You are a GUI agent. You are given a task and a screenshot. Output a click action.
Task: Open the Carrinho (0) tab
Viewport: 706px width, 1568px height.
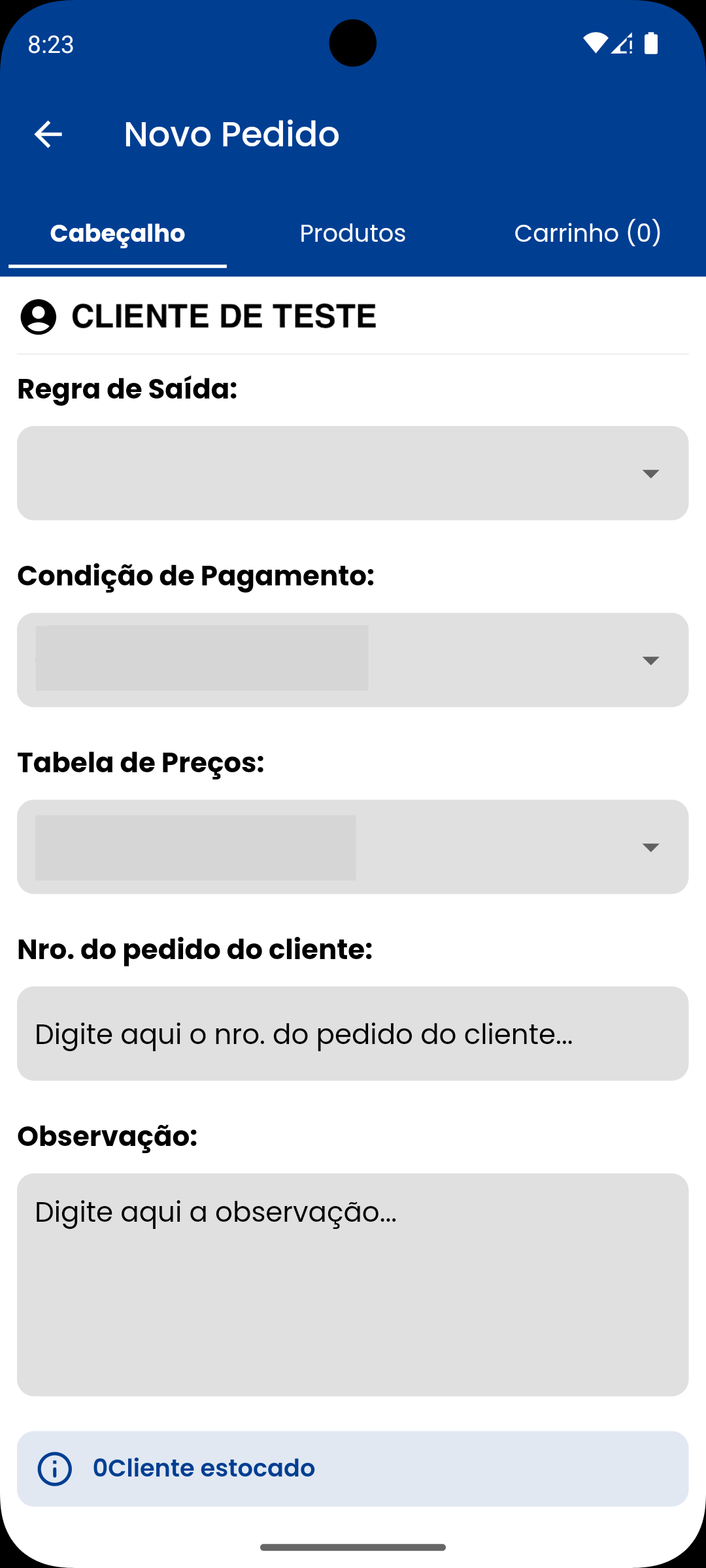[587, 233]
